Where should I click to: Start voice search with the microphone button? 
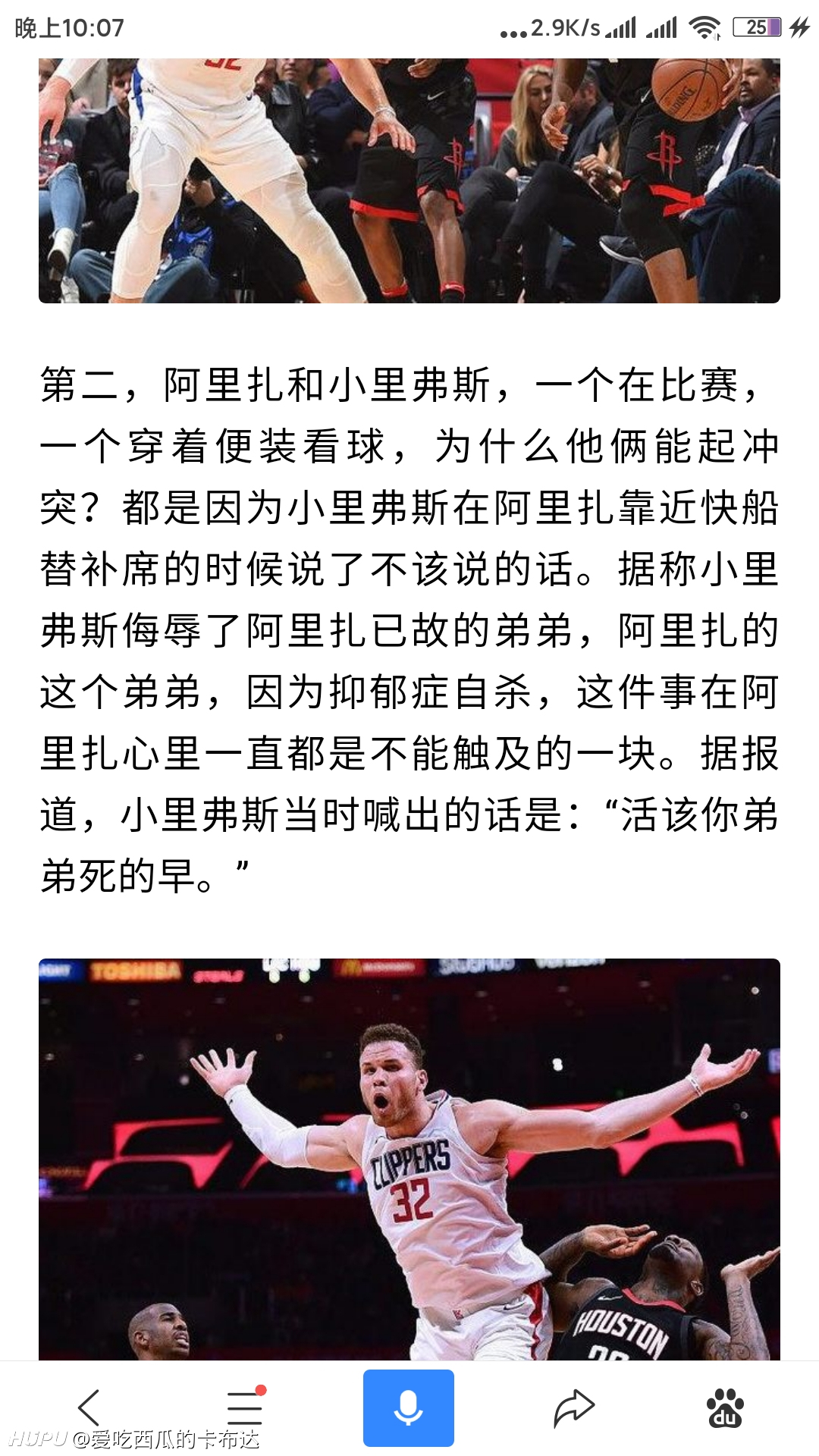point(408,1408)
